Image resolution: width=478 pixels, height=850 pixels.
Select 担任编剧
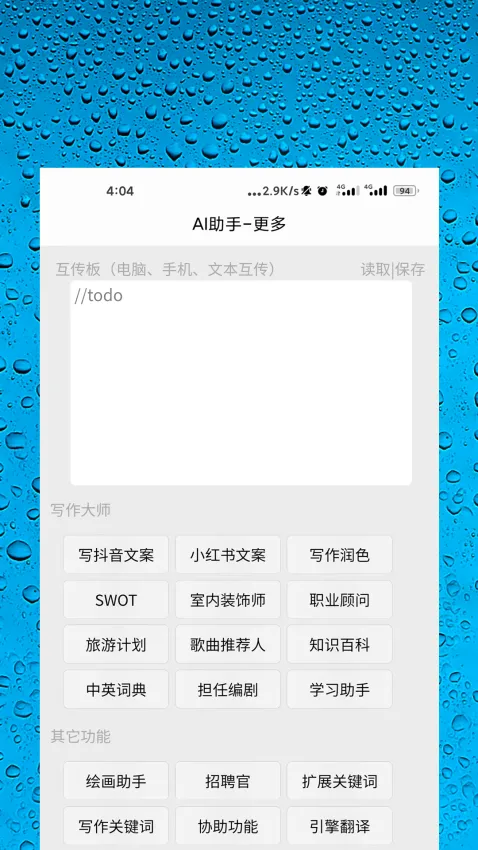click(228, 690)
